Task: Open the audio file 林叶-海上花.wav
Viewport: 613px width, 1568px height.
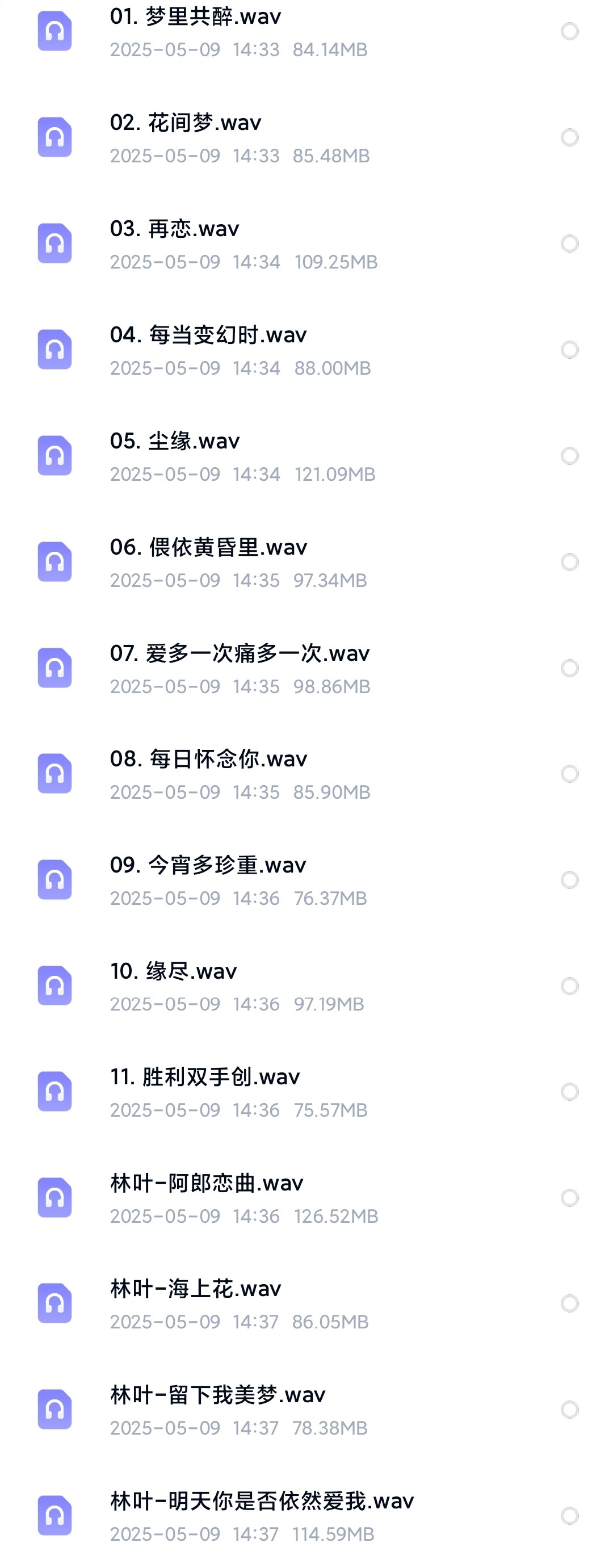Action: [195, 1289]
